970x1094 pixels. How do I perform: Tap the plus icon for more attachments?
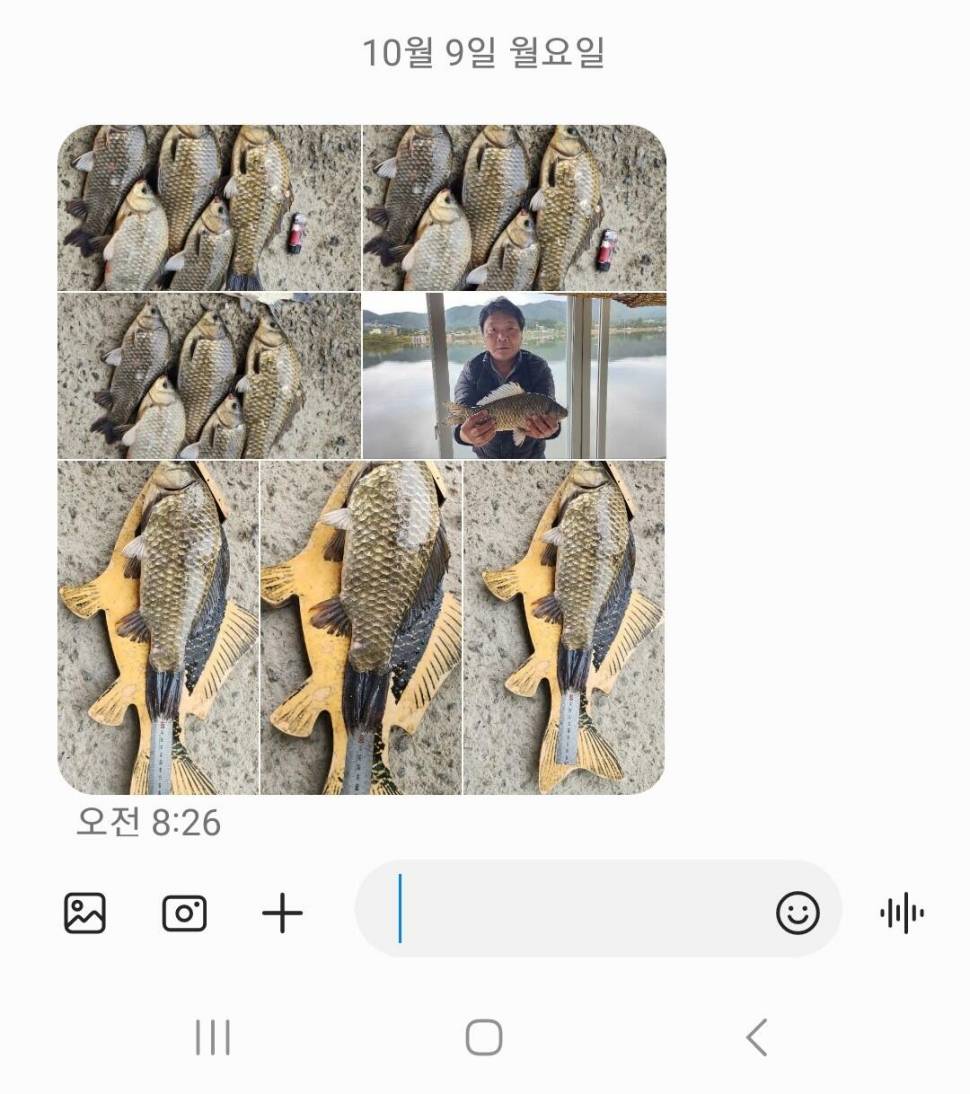click(282, 913)
